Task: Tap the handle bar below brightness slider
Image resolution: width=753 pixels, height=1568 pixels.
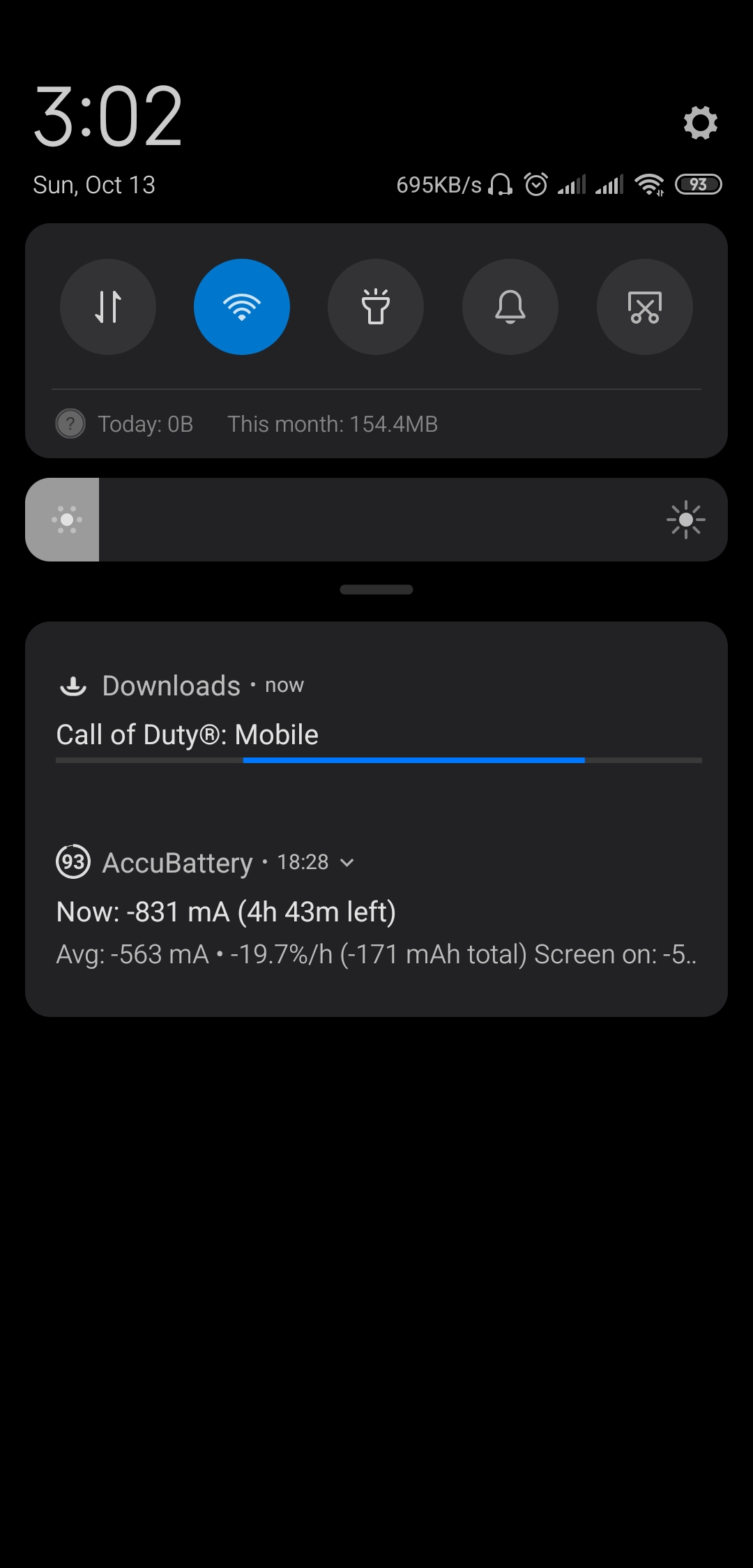Action: (376, 589)
